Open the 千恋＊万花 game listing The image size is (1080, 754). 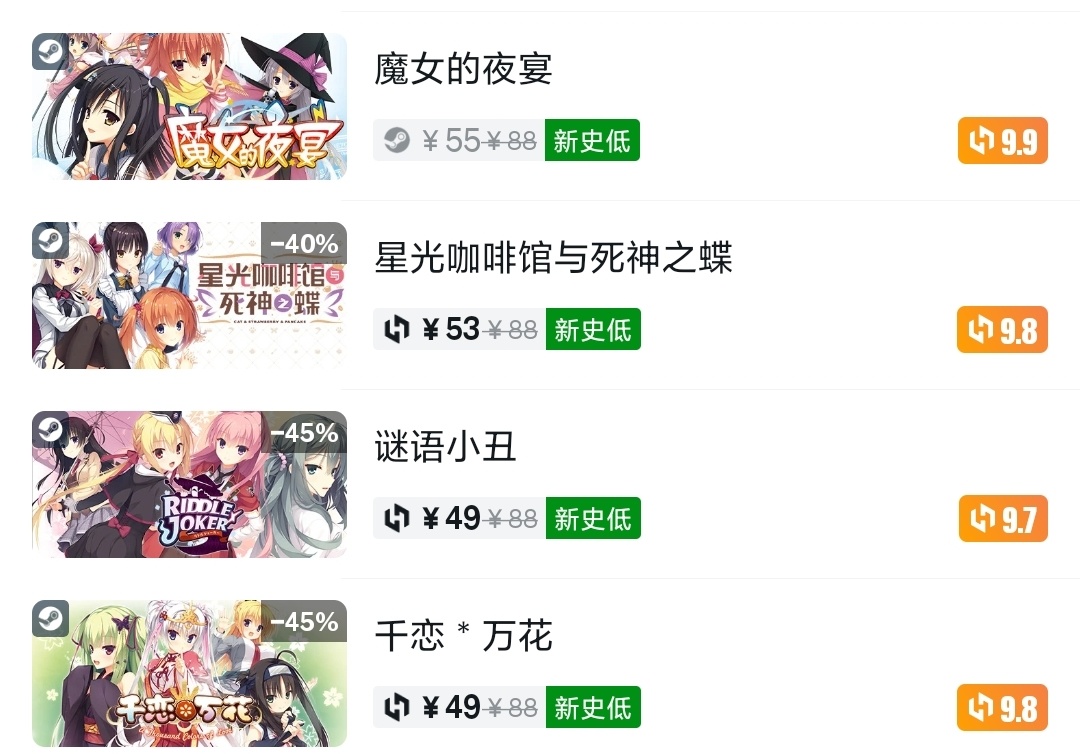(463, 636)
